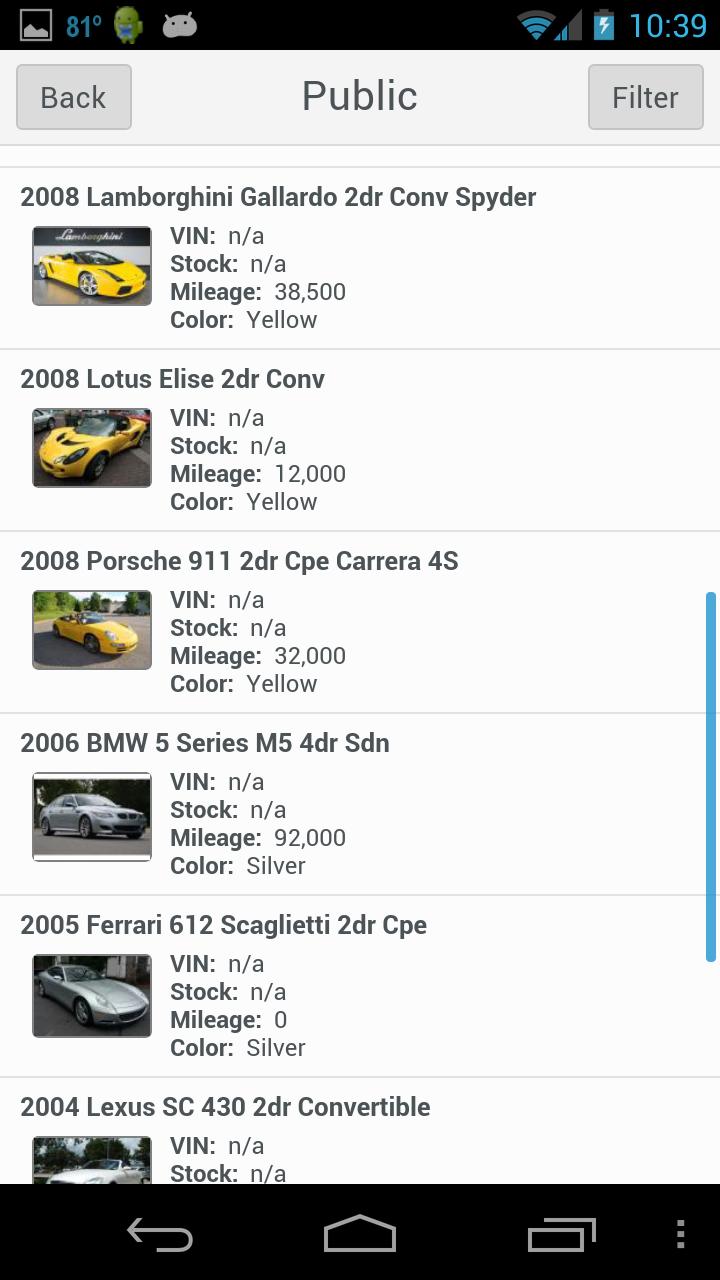Screen dimensions: 720x1280
Task: Open the Filter options
Action: point(645,97)
